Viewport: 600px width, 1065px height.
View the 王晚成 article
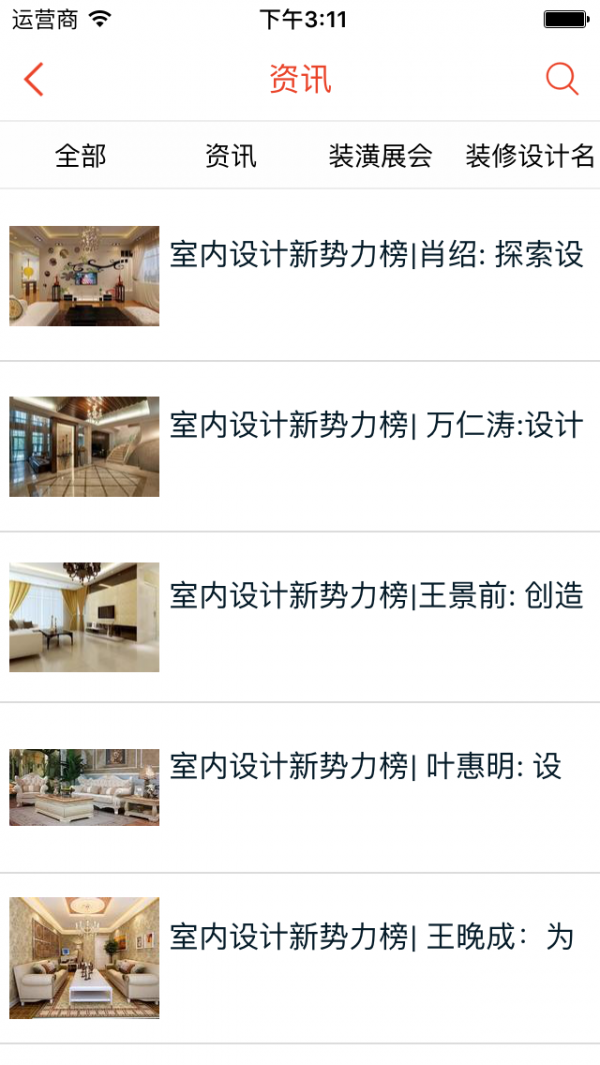point(370,938)
